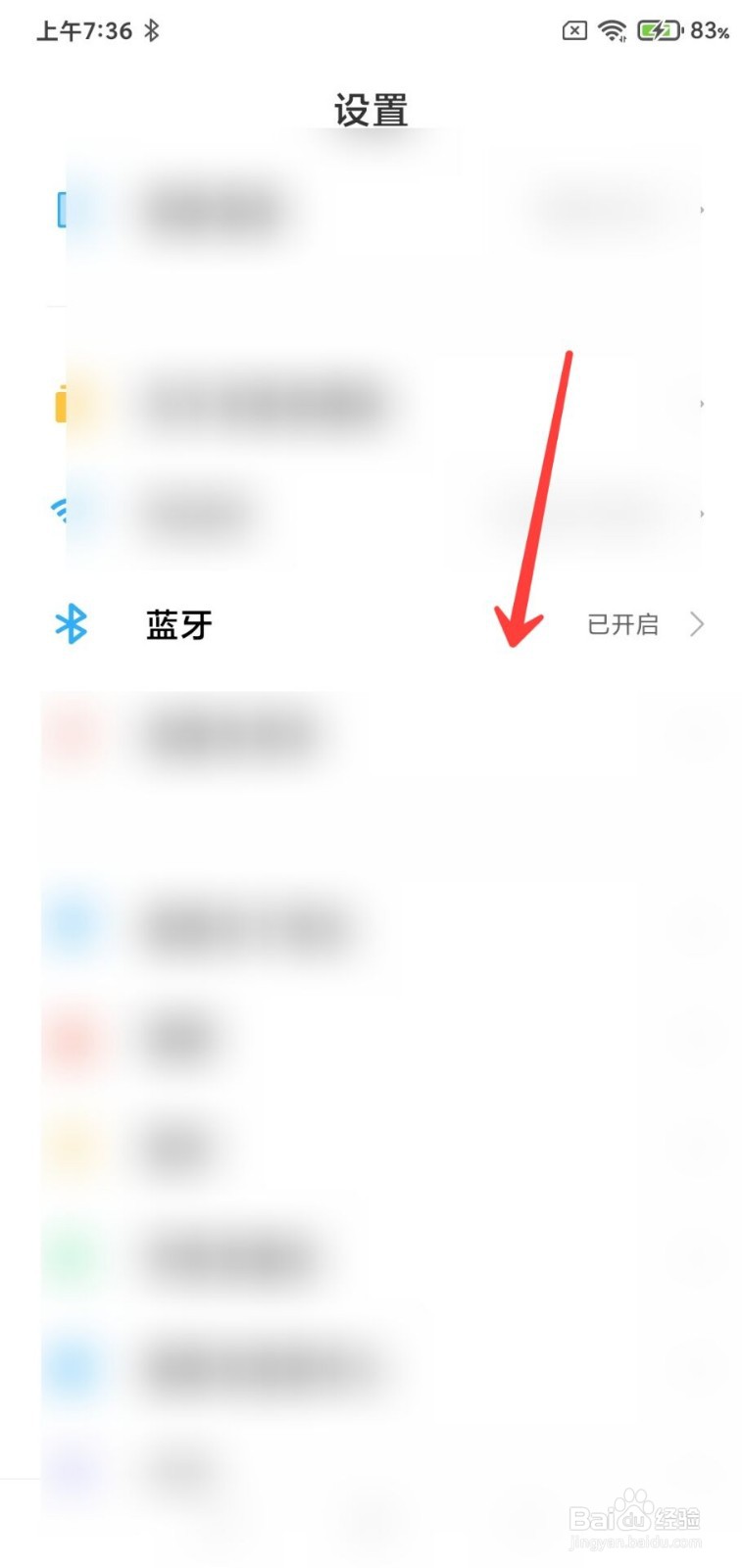Tap the battery icon in the status bar
Viewport: 742px width, 1568px height.
655,30
